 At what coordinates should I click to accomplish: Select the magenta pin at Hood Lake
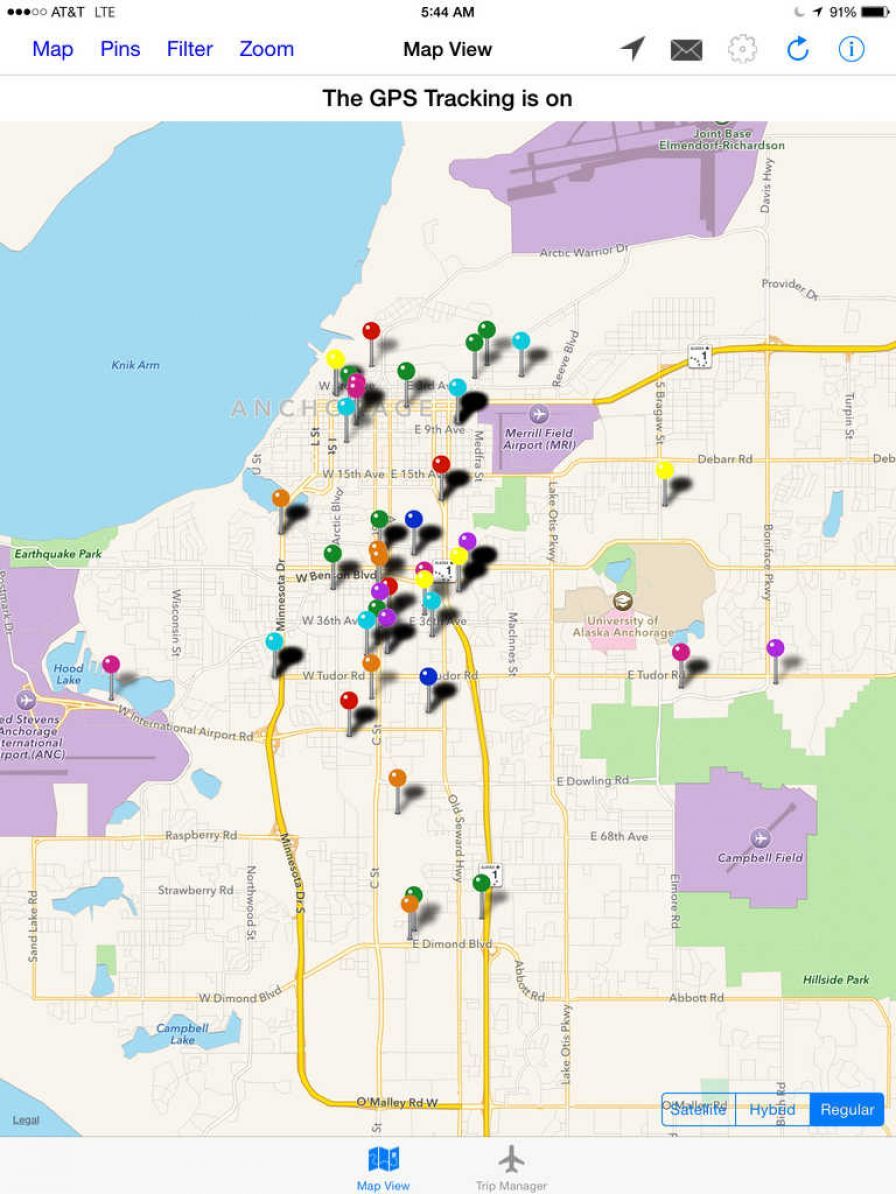click(111, 665)
